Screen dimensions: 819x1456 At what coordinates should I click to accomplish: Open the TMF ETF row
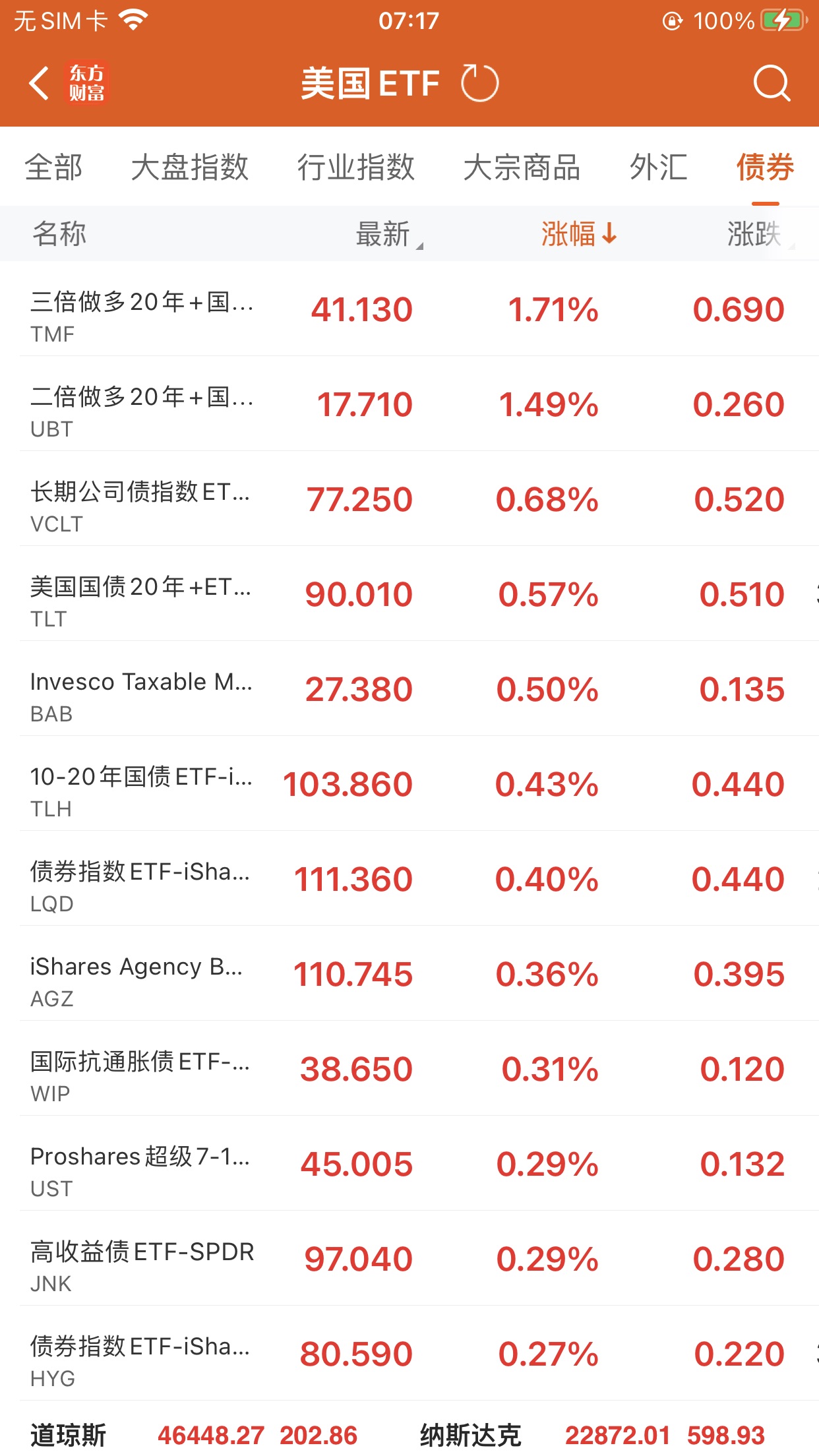pyautogui.click(x=409, y=310)
